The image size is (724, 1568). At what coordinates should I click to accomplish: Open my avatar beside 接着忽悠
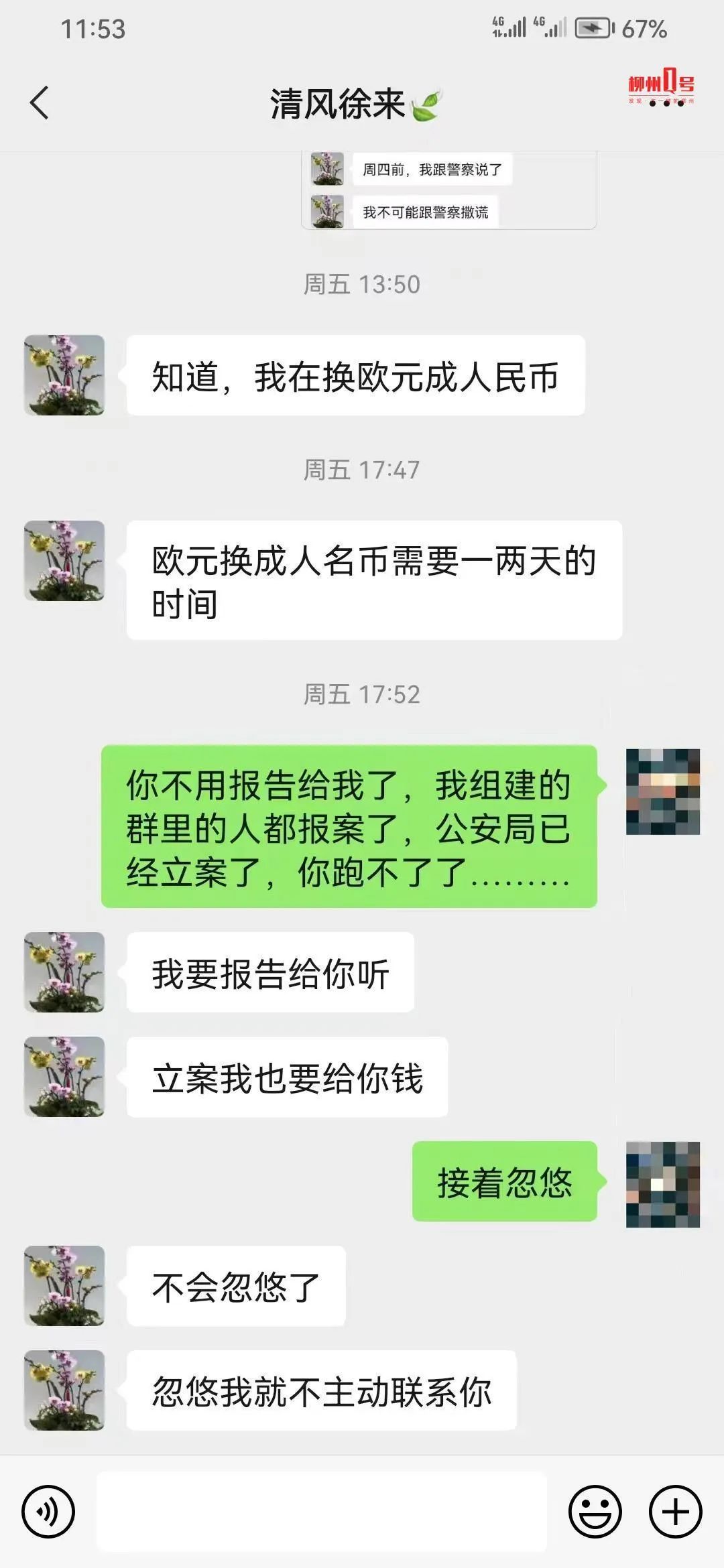662,1185
